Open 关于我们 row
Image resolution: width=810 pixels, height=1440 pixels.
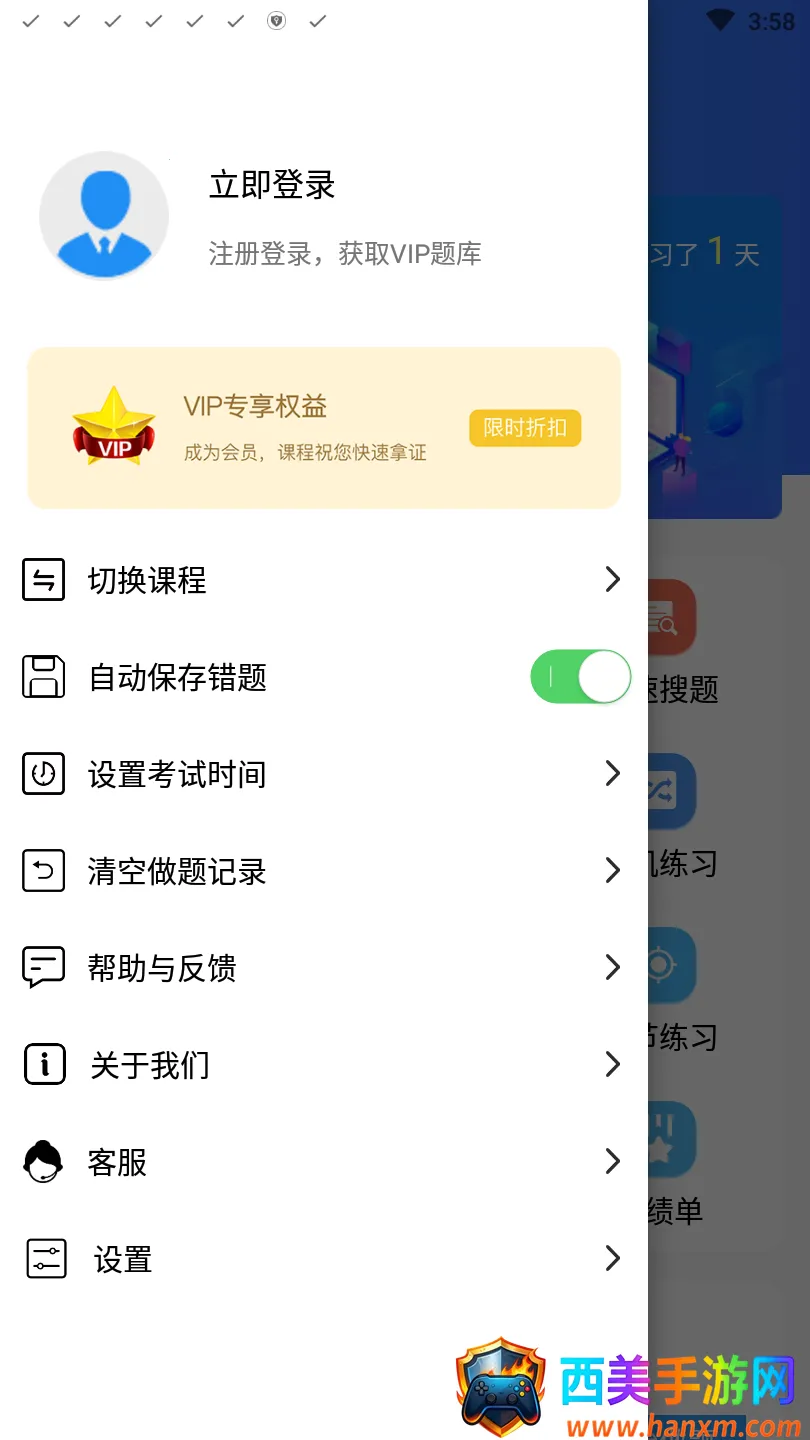(x=320, y=1065)
